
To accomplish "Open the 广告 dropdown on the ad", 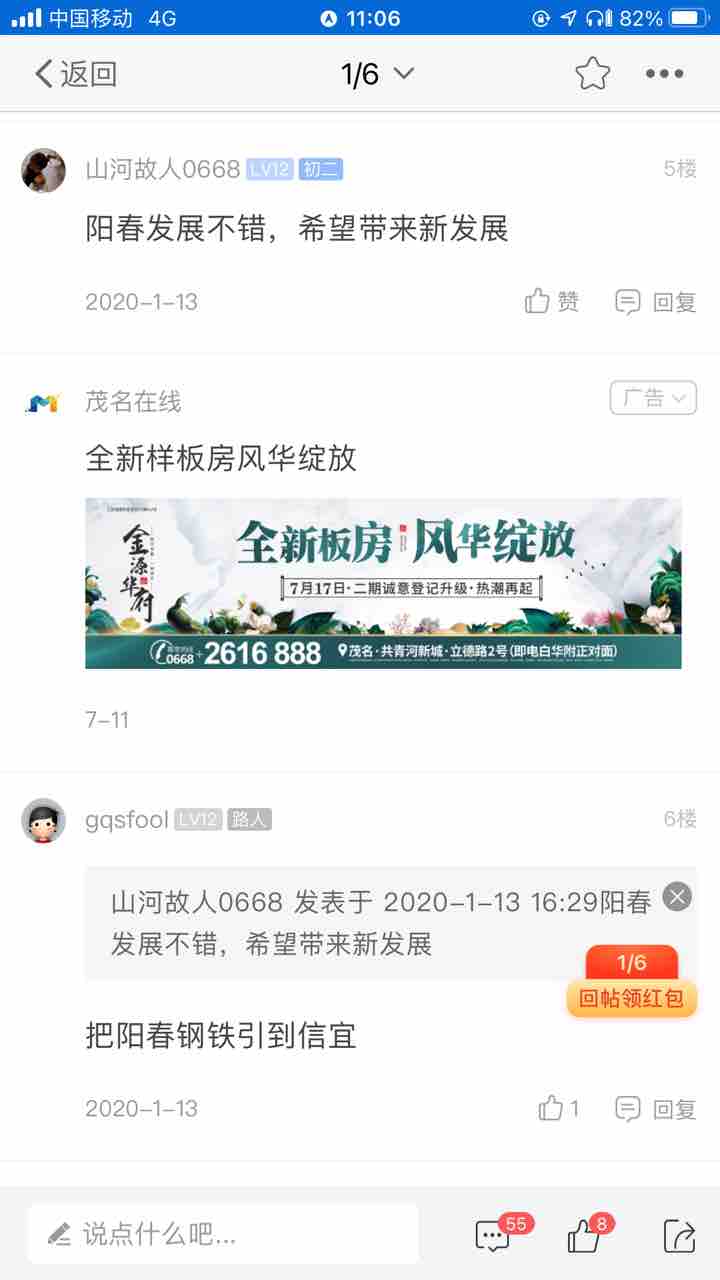I will tap(653, 398).
